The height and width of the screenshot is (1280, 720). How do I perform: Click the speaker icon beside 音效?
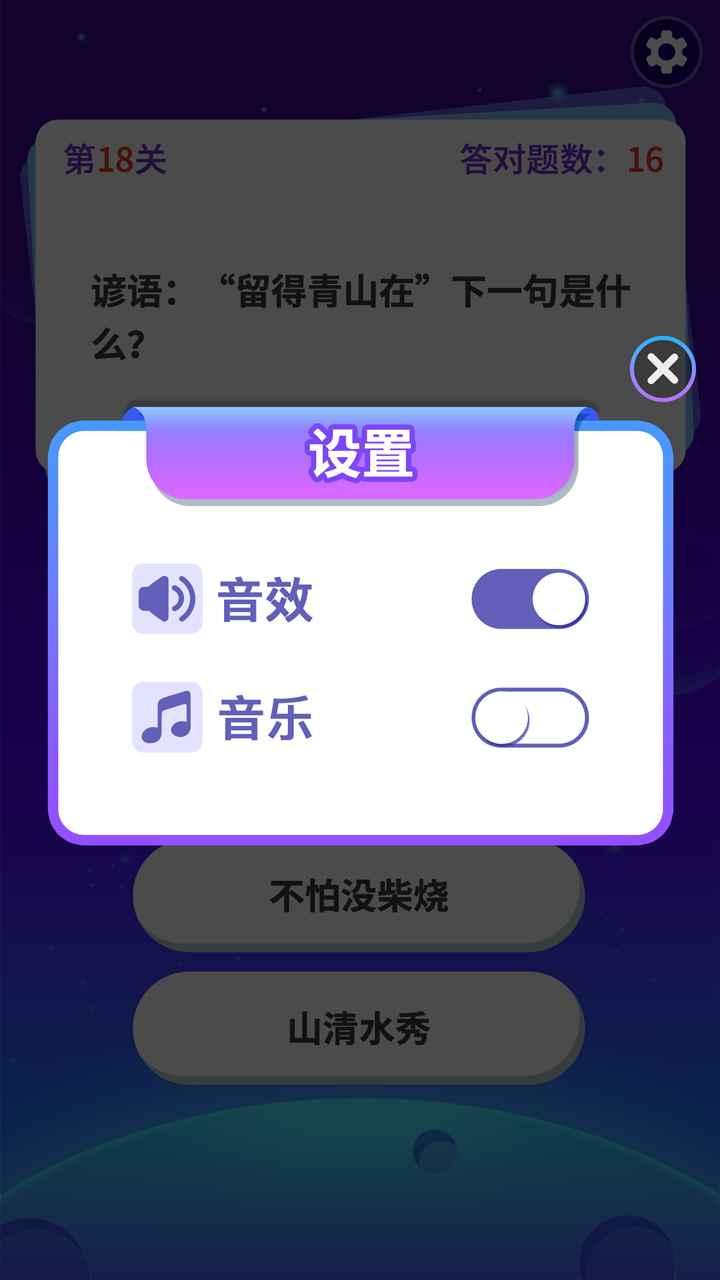(166, 597)
